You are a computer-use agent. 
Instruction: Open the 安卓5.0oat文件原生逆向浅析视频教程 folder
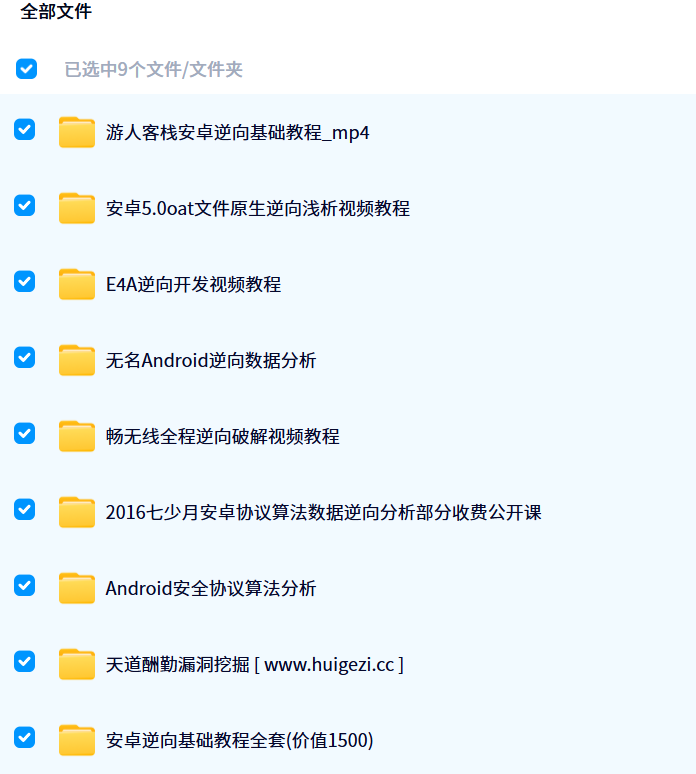[258, 208]
